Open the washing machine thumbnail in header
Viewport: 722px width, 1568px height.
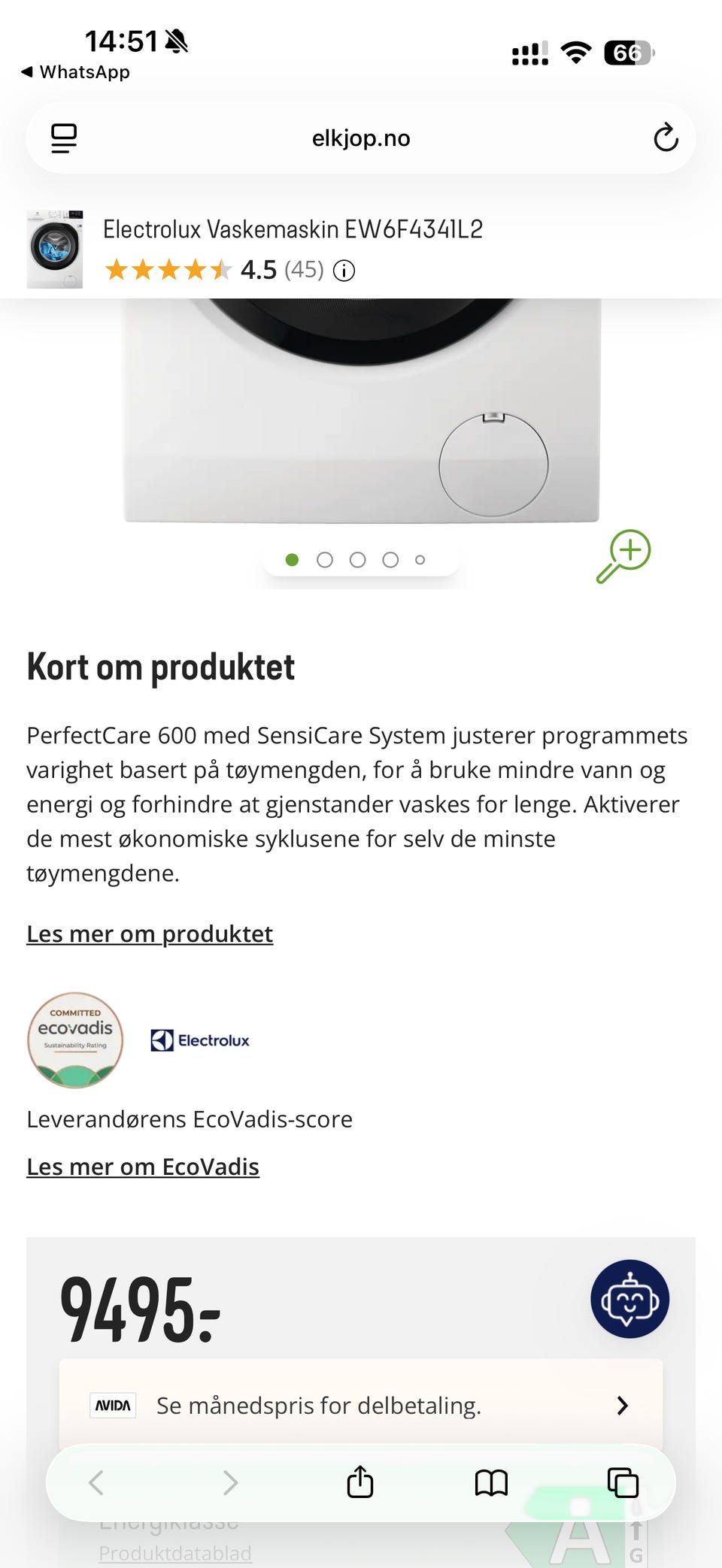pyautogui.click(x=55, y=250)
